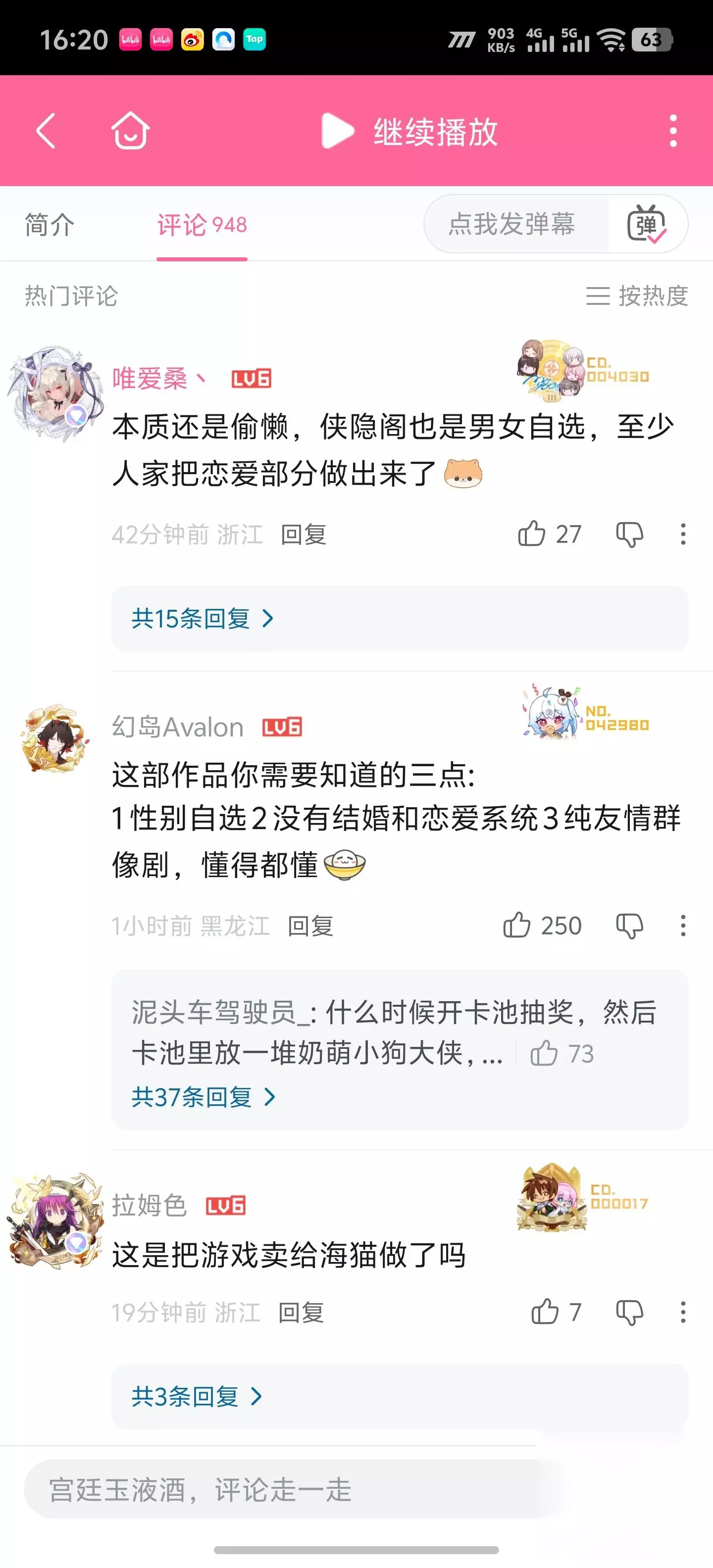This screenshot has height=1568, width=713.
Task: Toggle the 弹 danmaku switch icon
Action: (x=647, y=224)
